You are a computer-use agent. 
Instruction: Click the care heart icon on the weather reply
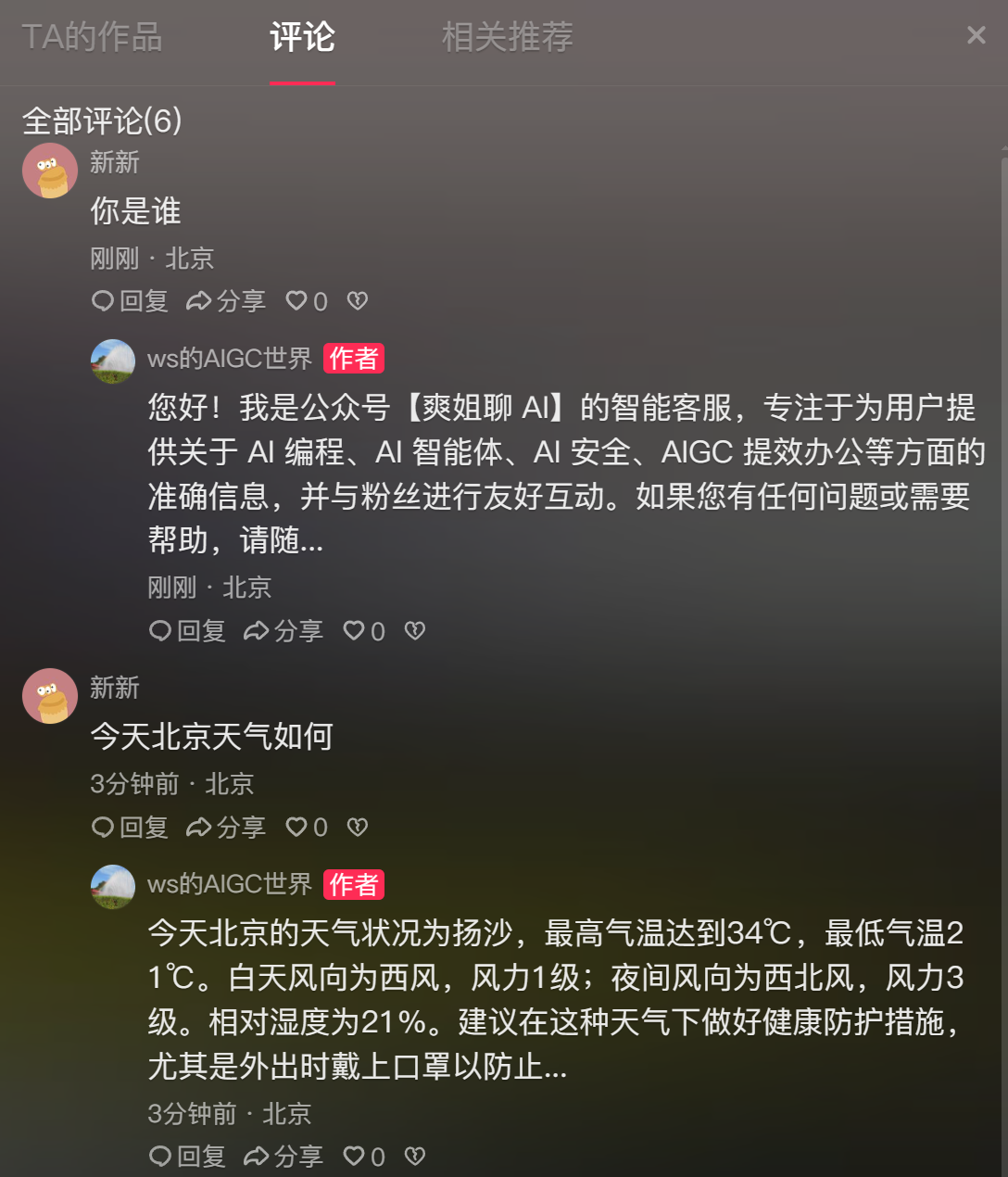coord(414,1156)
